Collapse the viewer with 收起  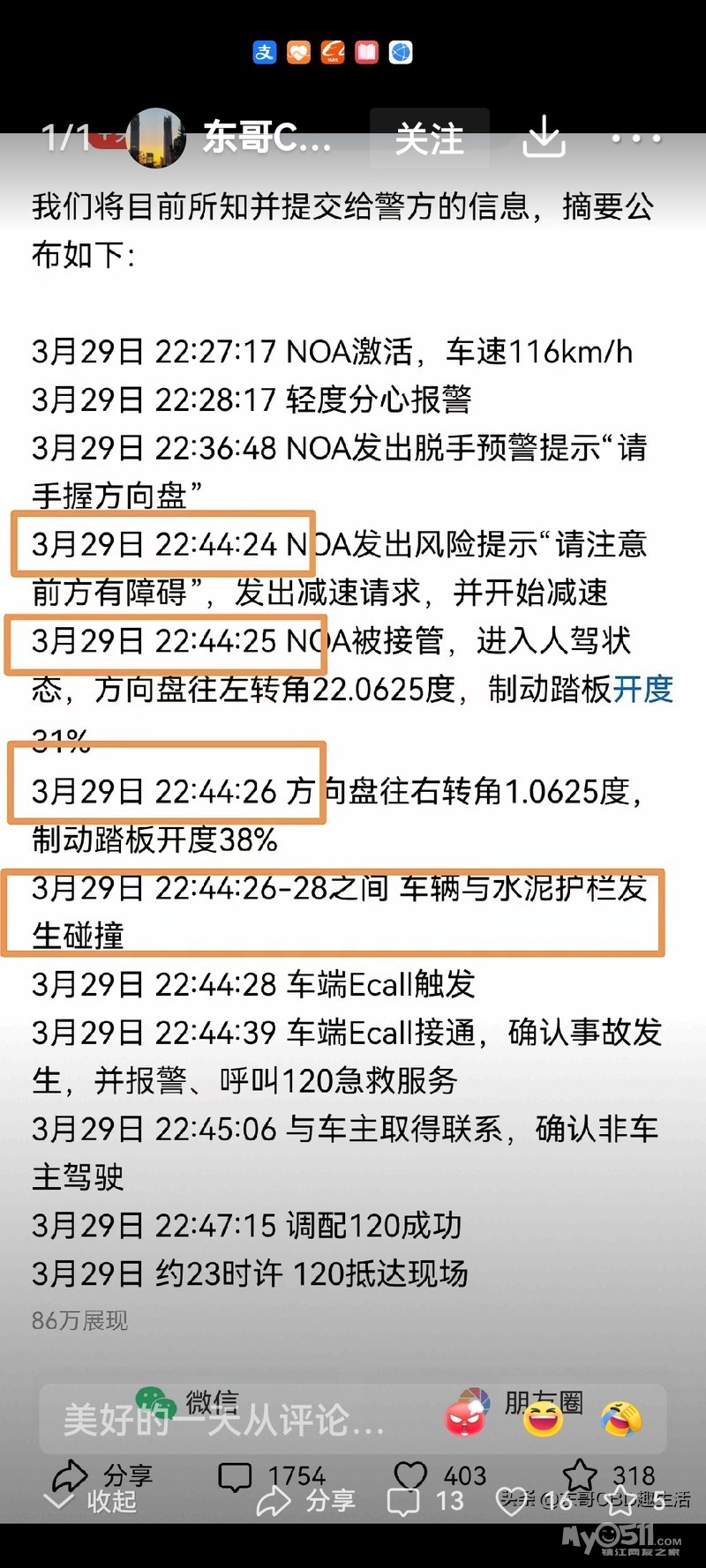tap(91, 1501)
